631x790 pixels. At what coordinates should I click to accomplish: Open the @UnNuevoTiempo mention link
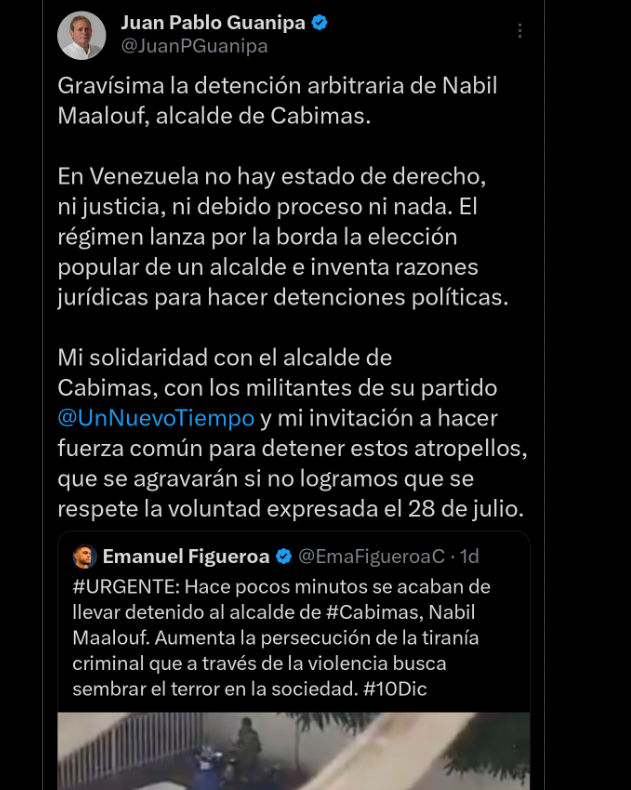pos(156,418)
